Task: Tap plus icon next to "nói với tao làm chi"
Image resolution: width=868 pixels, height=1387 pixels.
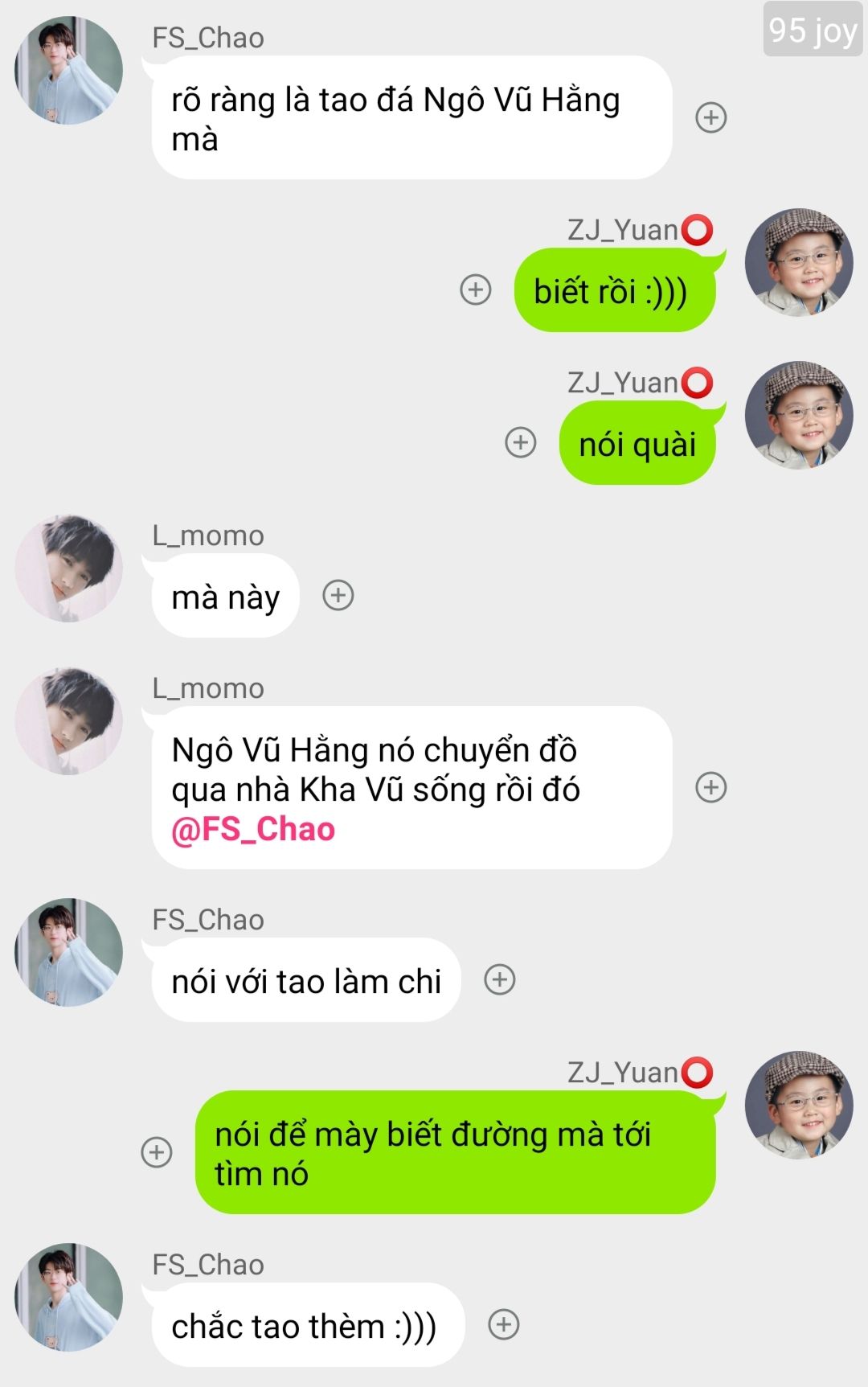Action: 499,979
